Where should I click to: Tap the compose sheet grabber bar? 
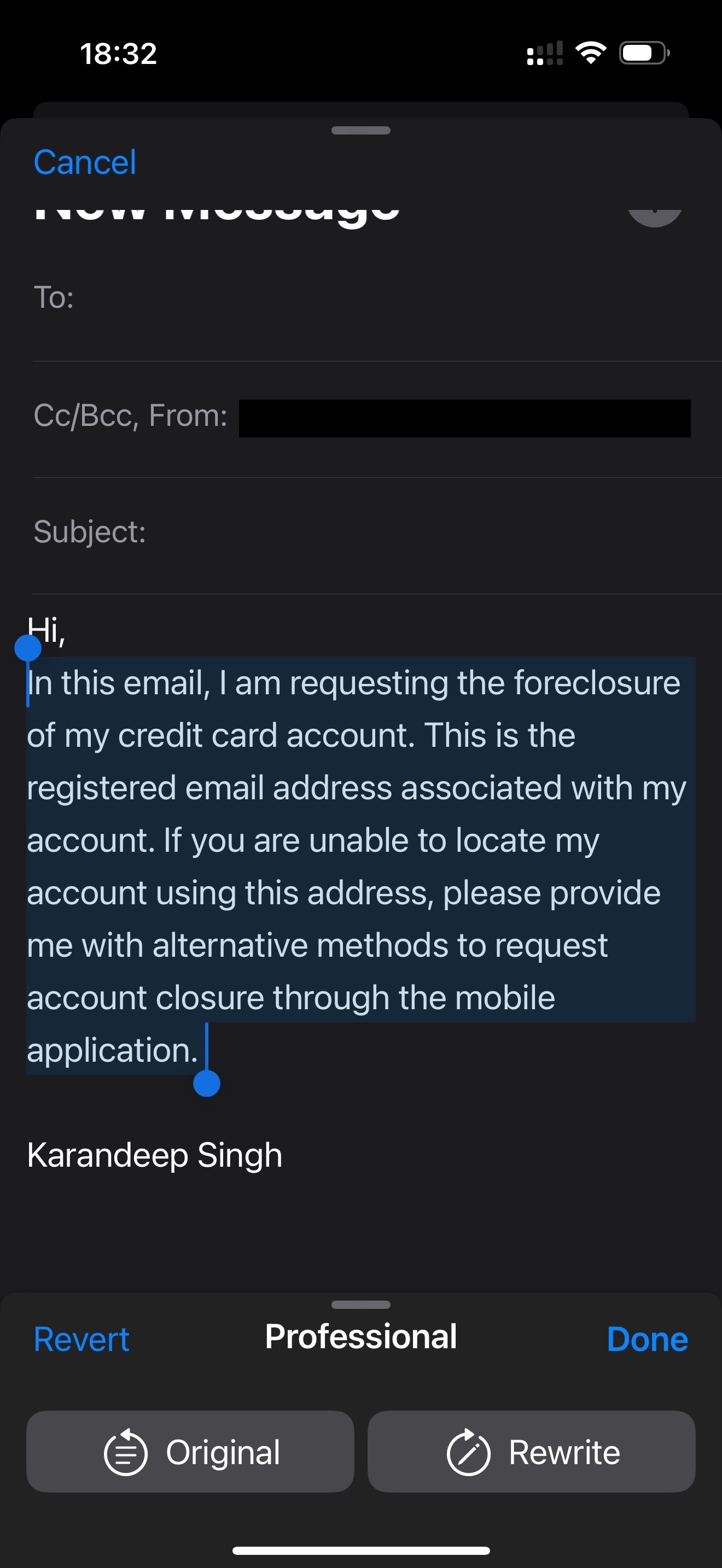pos(360,130)
